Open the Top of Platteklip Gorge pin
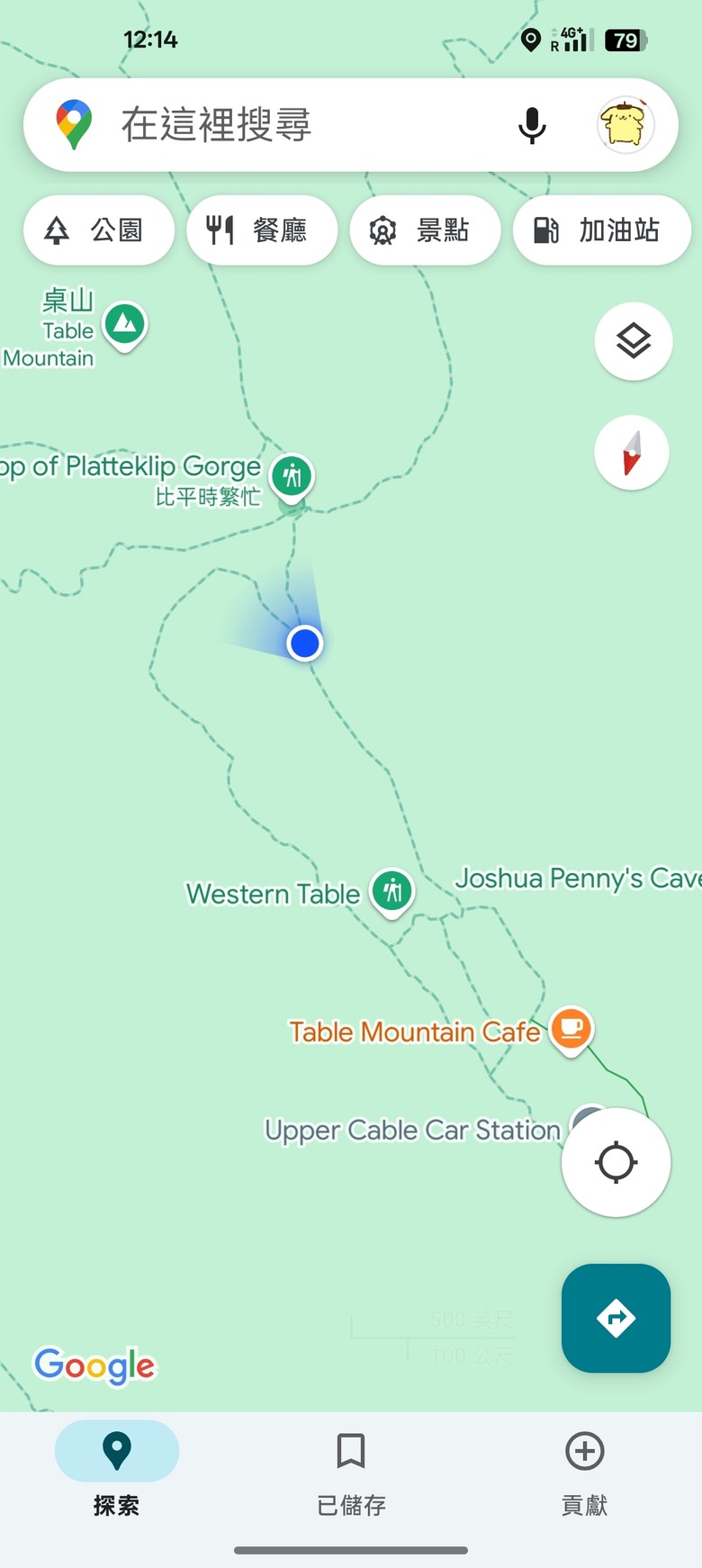This screenshot has height=1568, width=702. click(292, 474)
